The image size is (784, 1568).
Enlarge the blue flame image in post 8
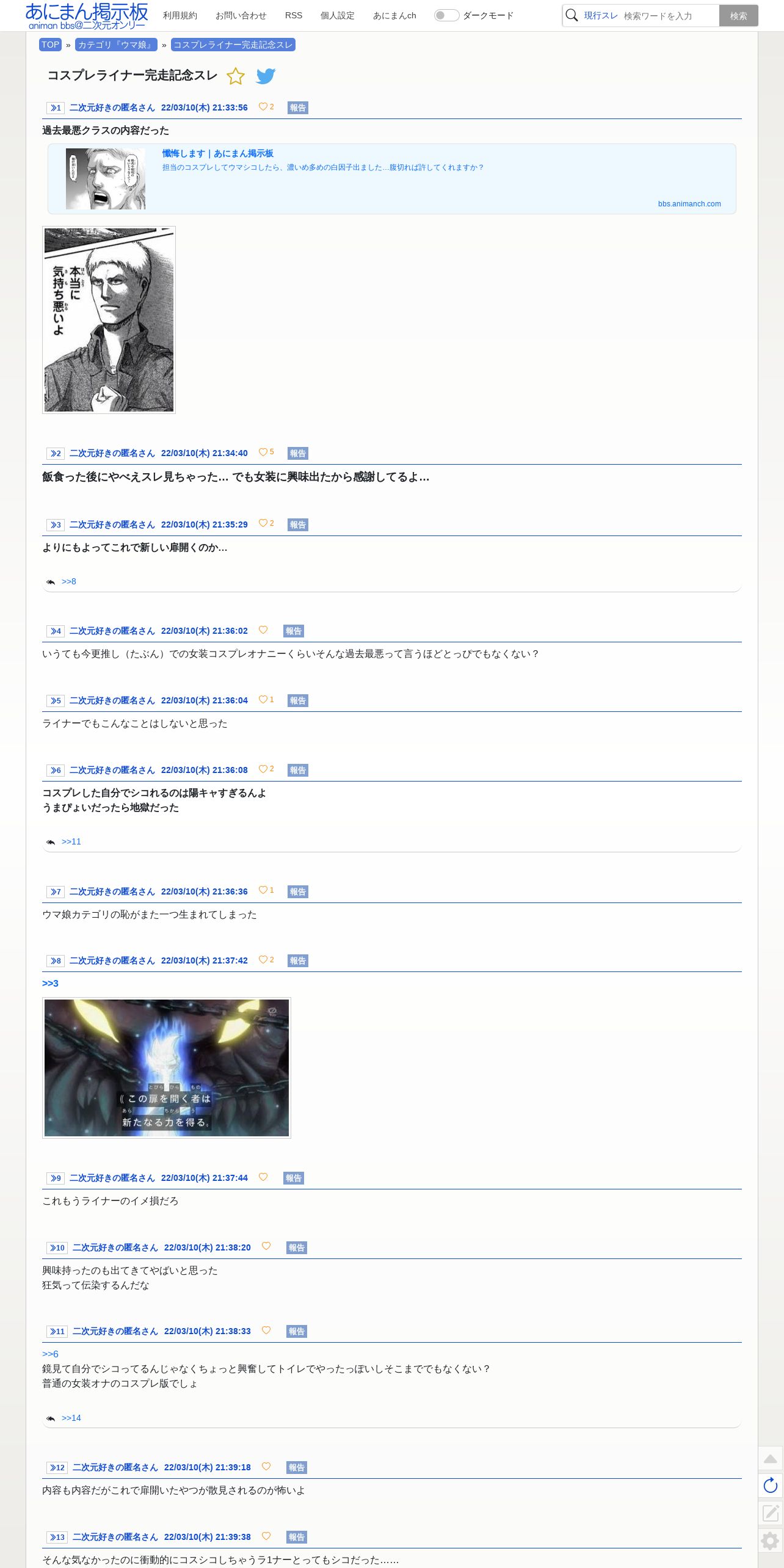167,1068
